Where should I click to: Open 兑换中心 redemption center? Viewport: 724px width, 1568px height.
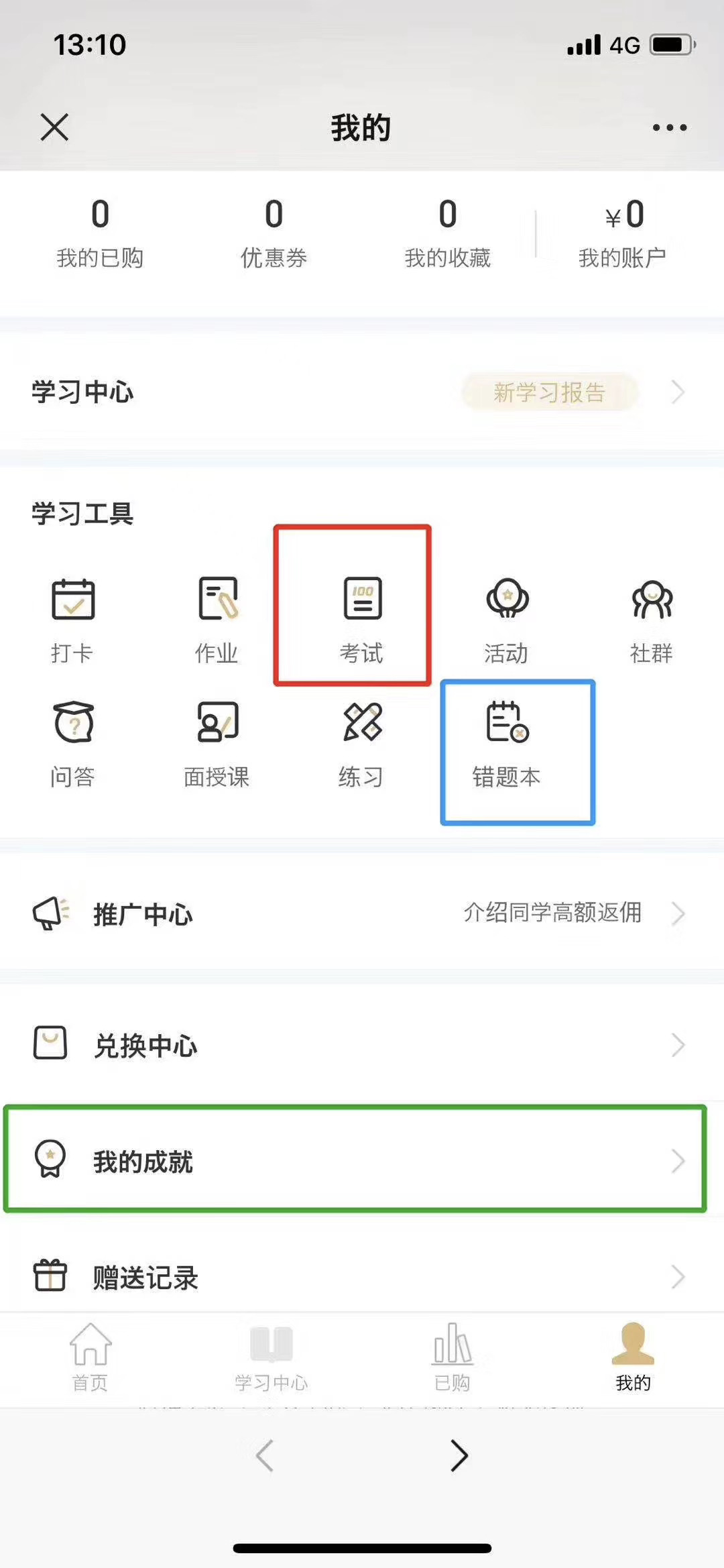pyautogui.click(x=362, y=1045)
